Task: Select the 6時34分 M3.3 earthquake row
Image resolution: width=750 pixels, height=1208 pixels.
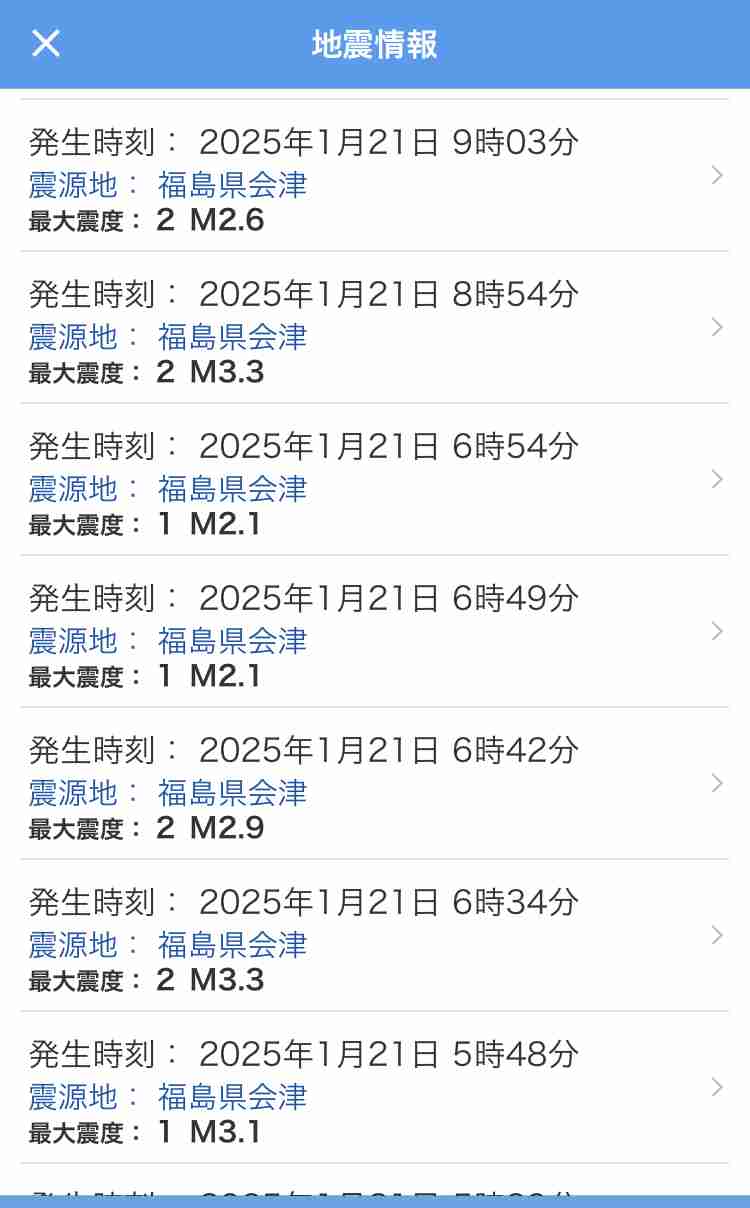Action: [x=375, y=935]
